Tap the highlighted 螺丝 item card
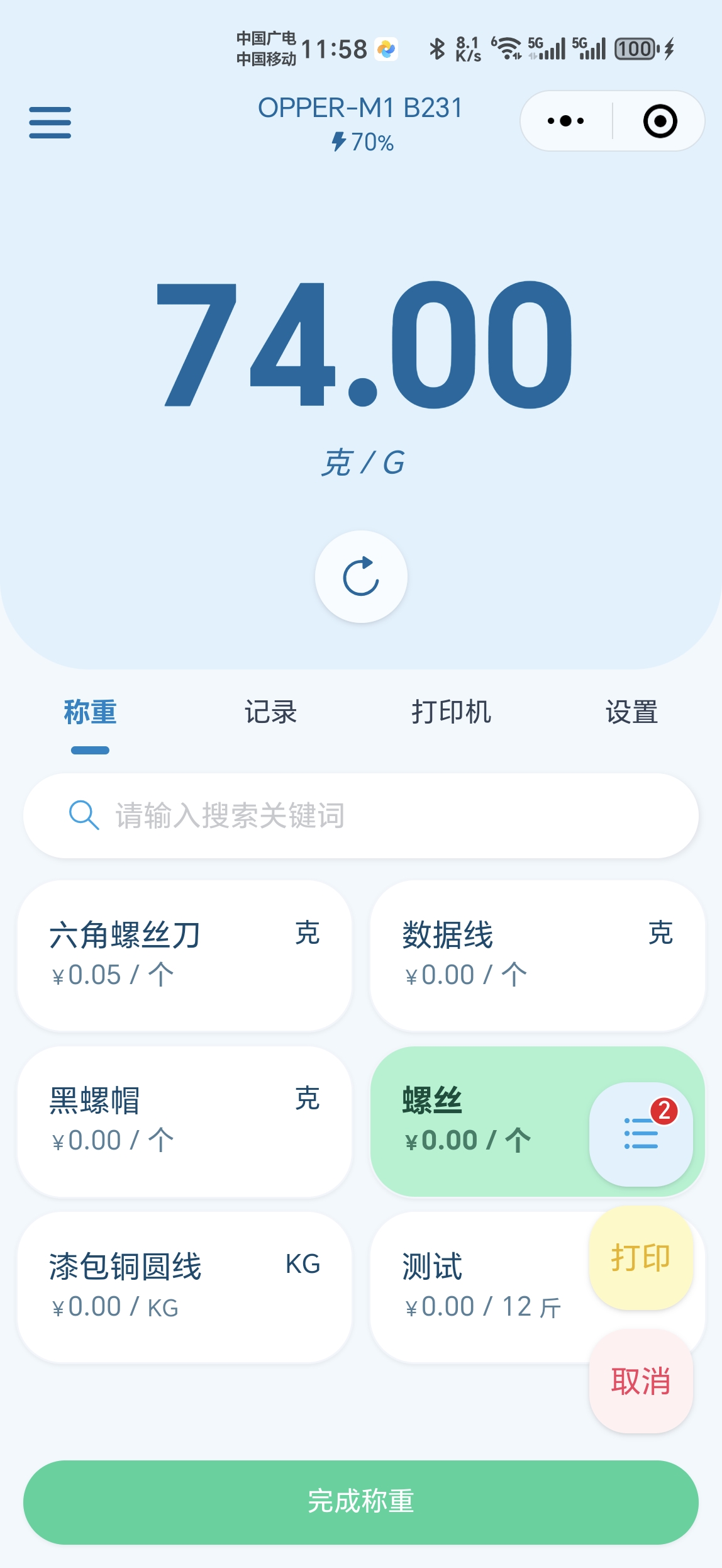 coord(479,1121)
